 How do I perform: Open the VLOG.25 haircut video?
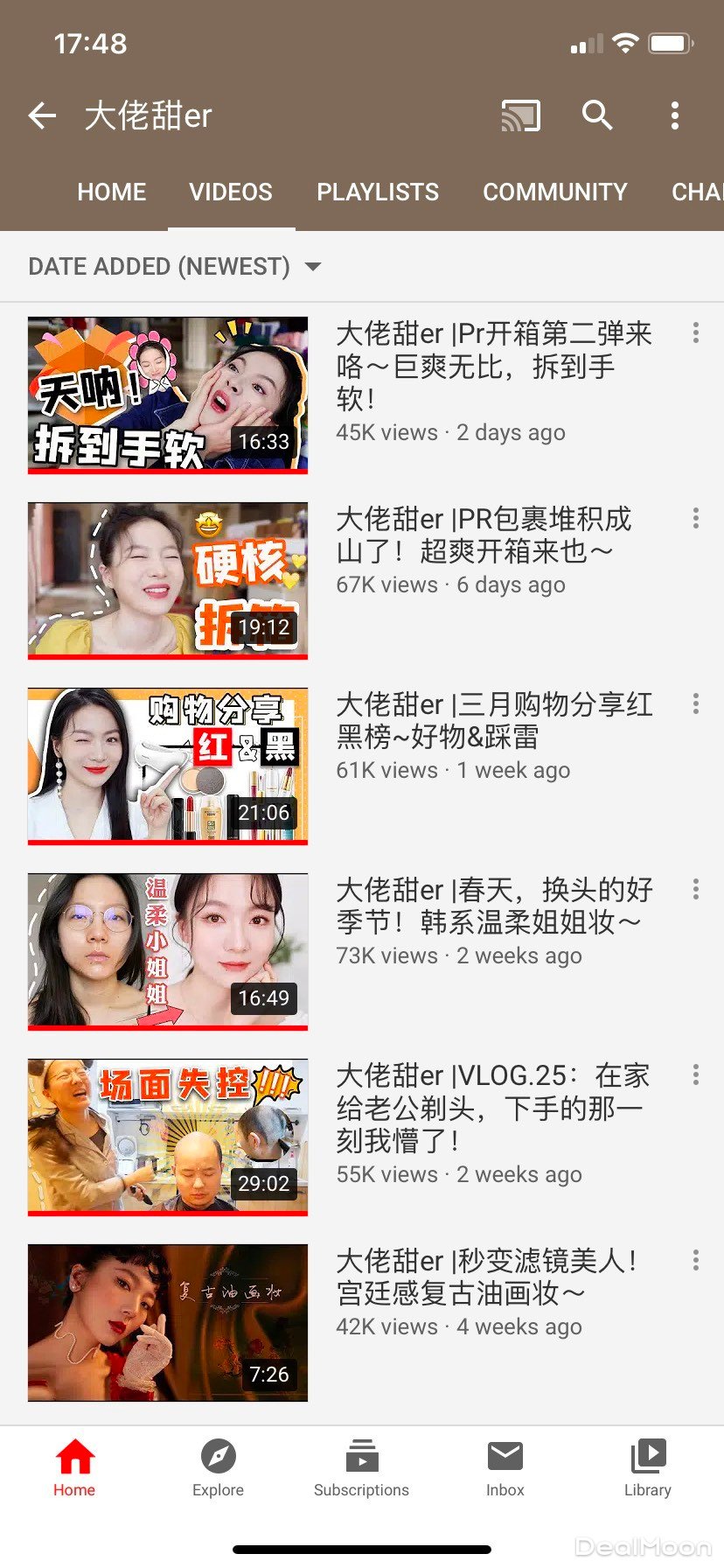coord(168,1137)
